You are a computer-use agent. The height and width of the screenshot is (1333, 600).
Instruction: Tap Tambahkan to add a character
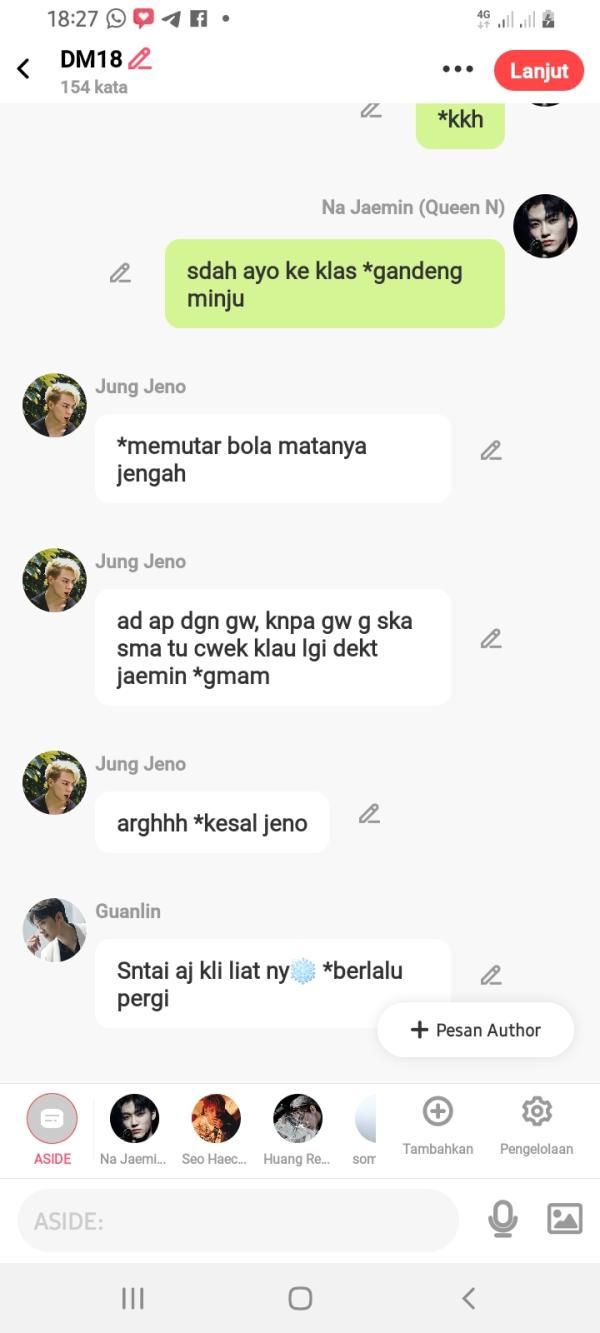point(437,1125)
